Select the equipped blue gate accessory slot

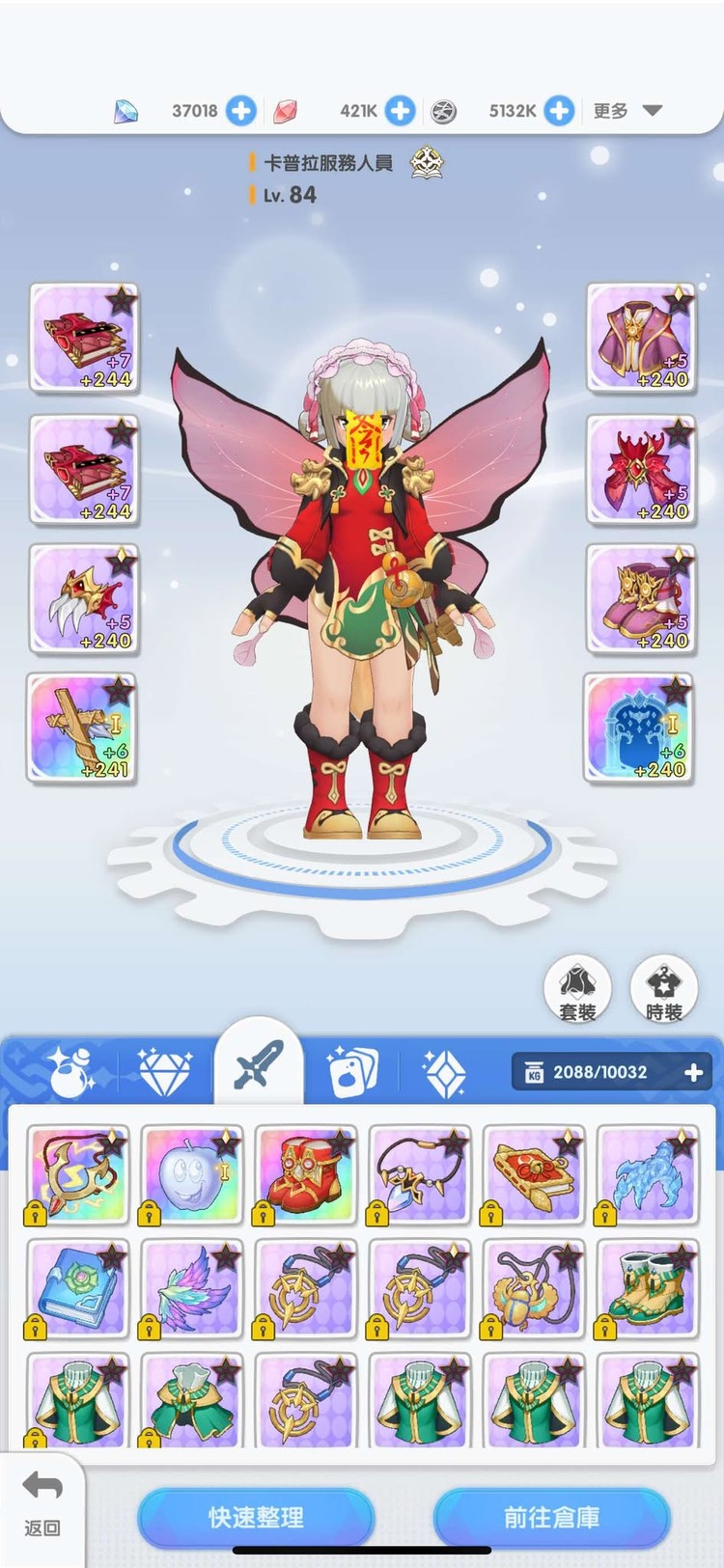639,728
